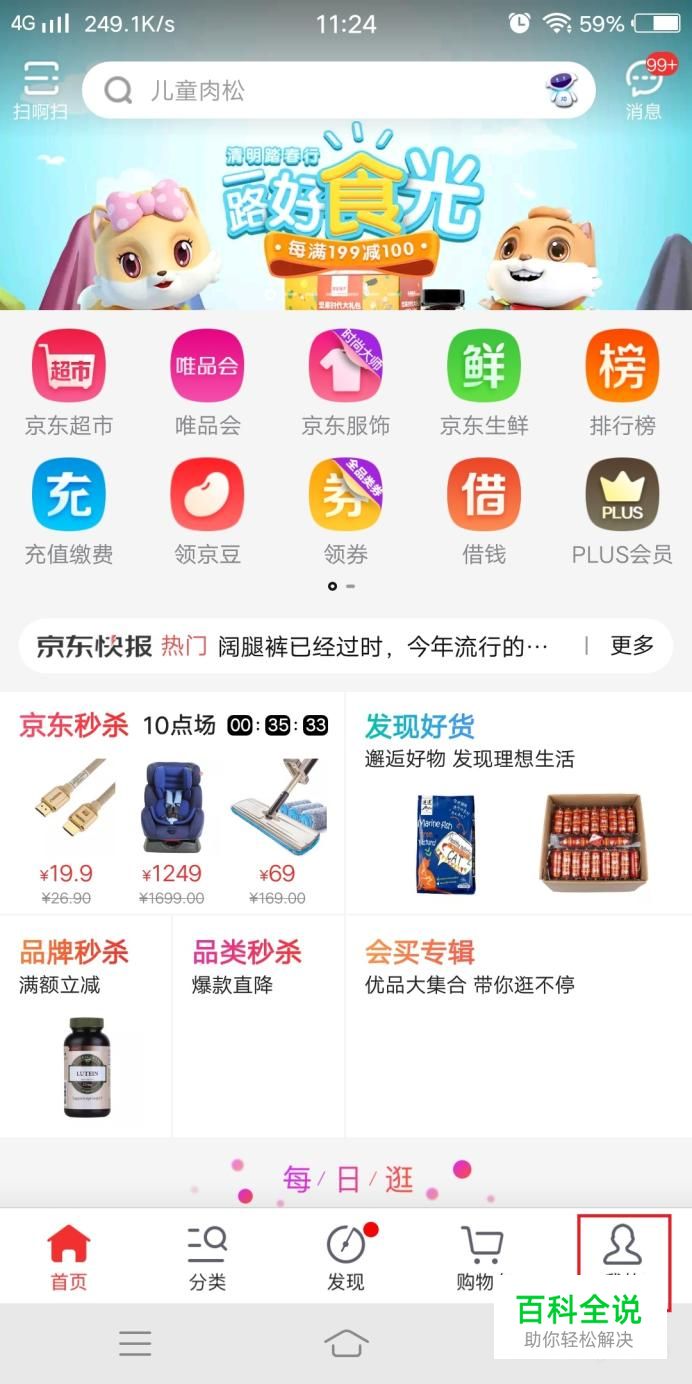The width and height of the screenshot is (692, 1384).
Task: Switch to the 购物车 tab
Action: 478,1258
